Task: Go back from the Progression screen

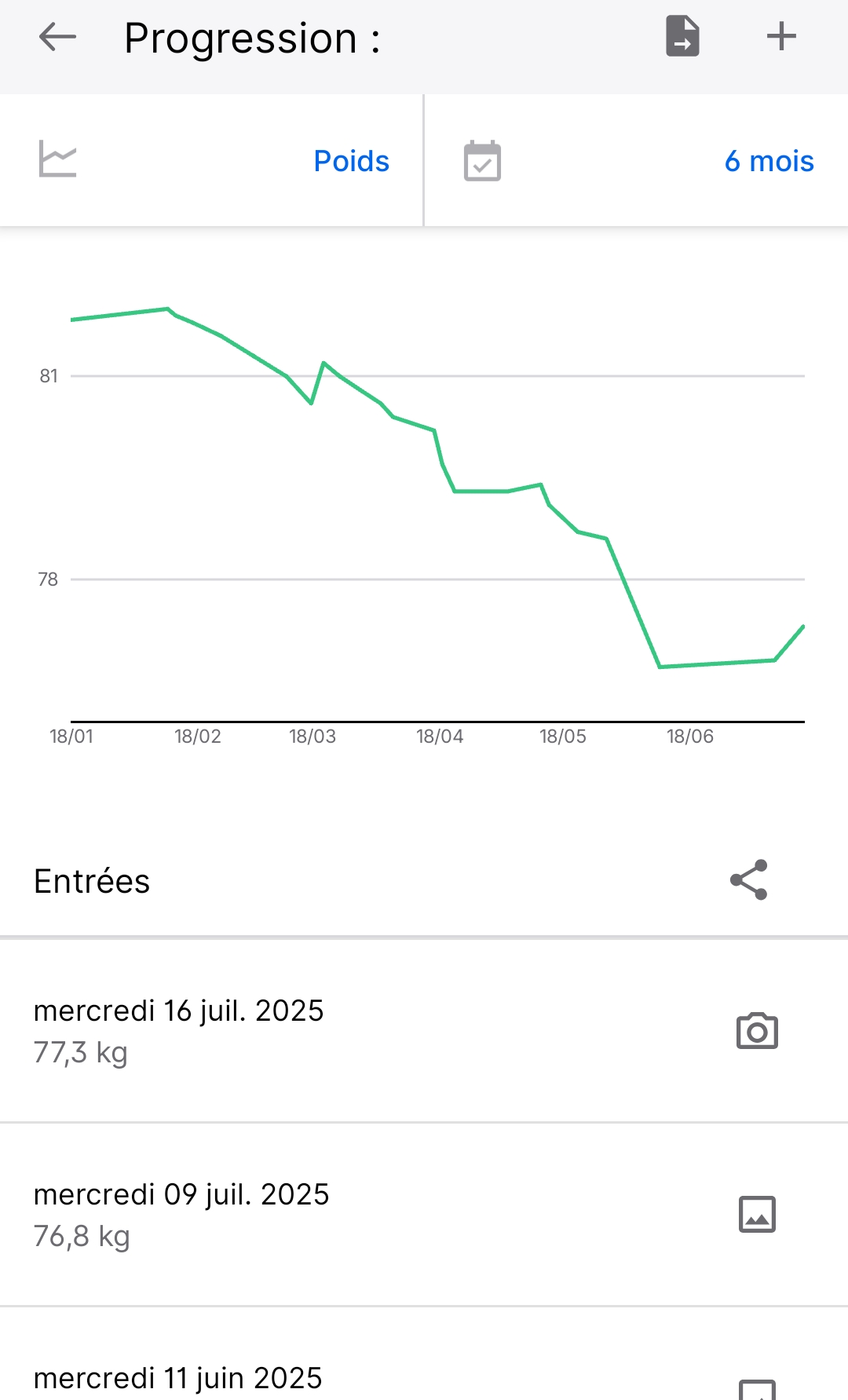Action: (57, 37)
